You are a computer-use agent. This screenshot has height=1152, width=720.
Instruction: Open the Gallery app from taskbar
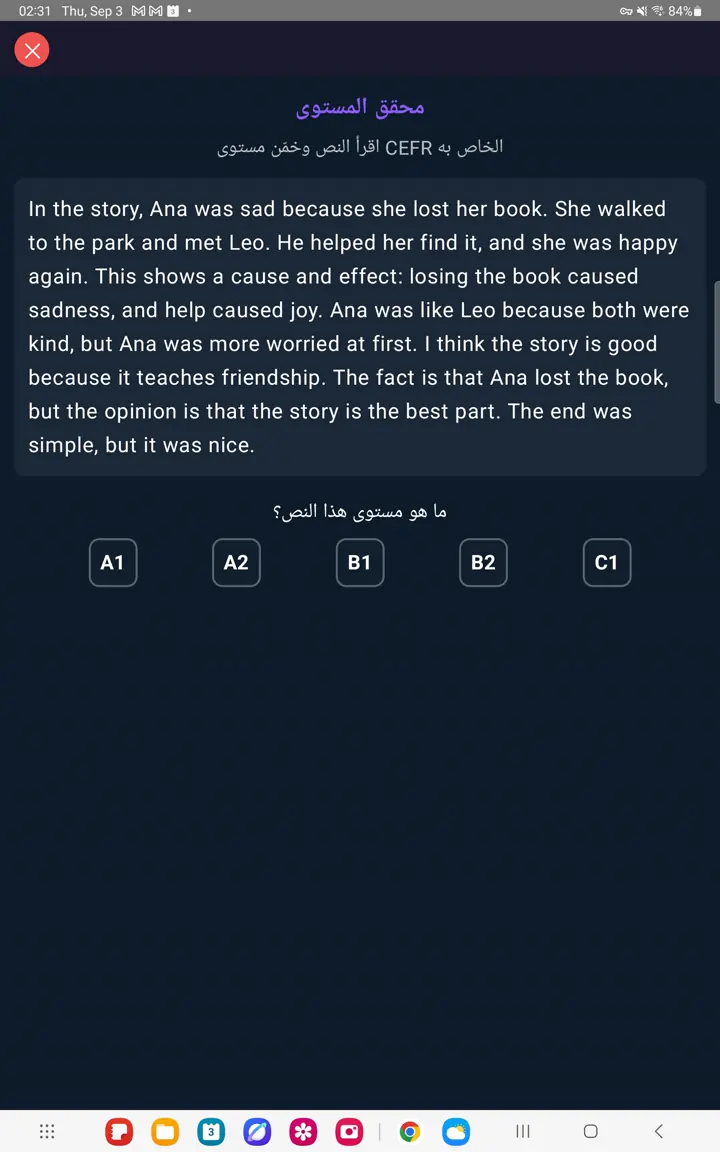tap(303, 1131)
